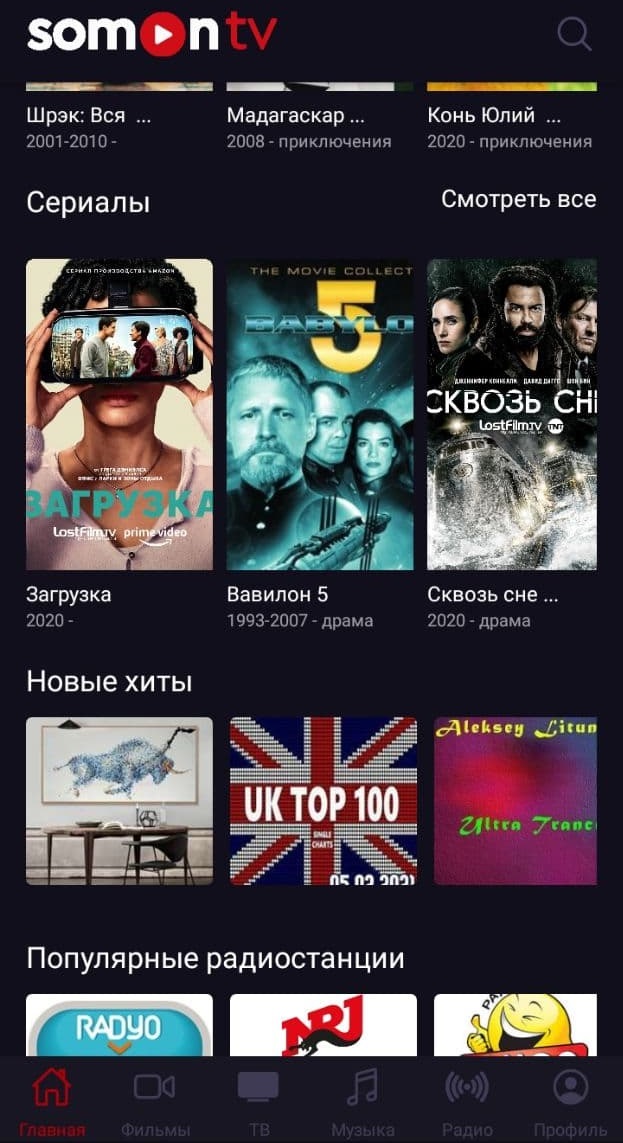Tap Смотреть все for Сериалы

pyautogui.click(x=518, y=200)
